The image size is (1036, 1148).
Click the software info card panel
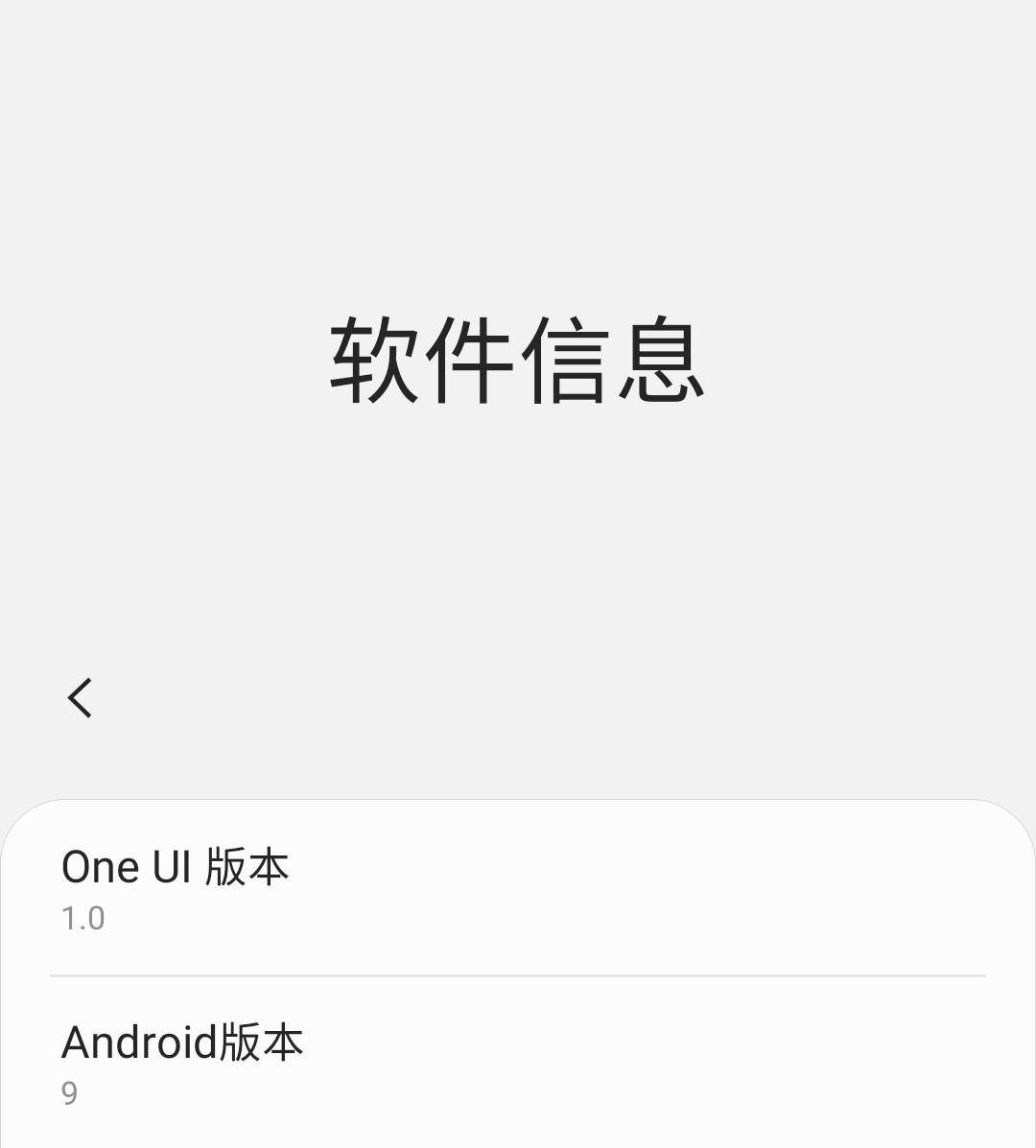pyautogui.click(x=518, y=969)
